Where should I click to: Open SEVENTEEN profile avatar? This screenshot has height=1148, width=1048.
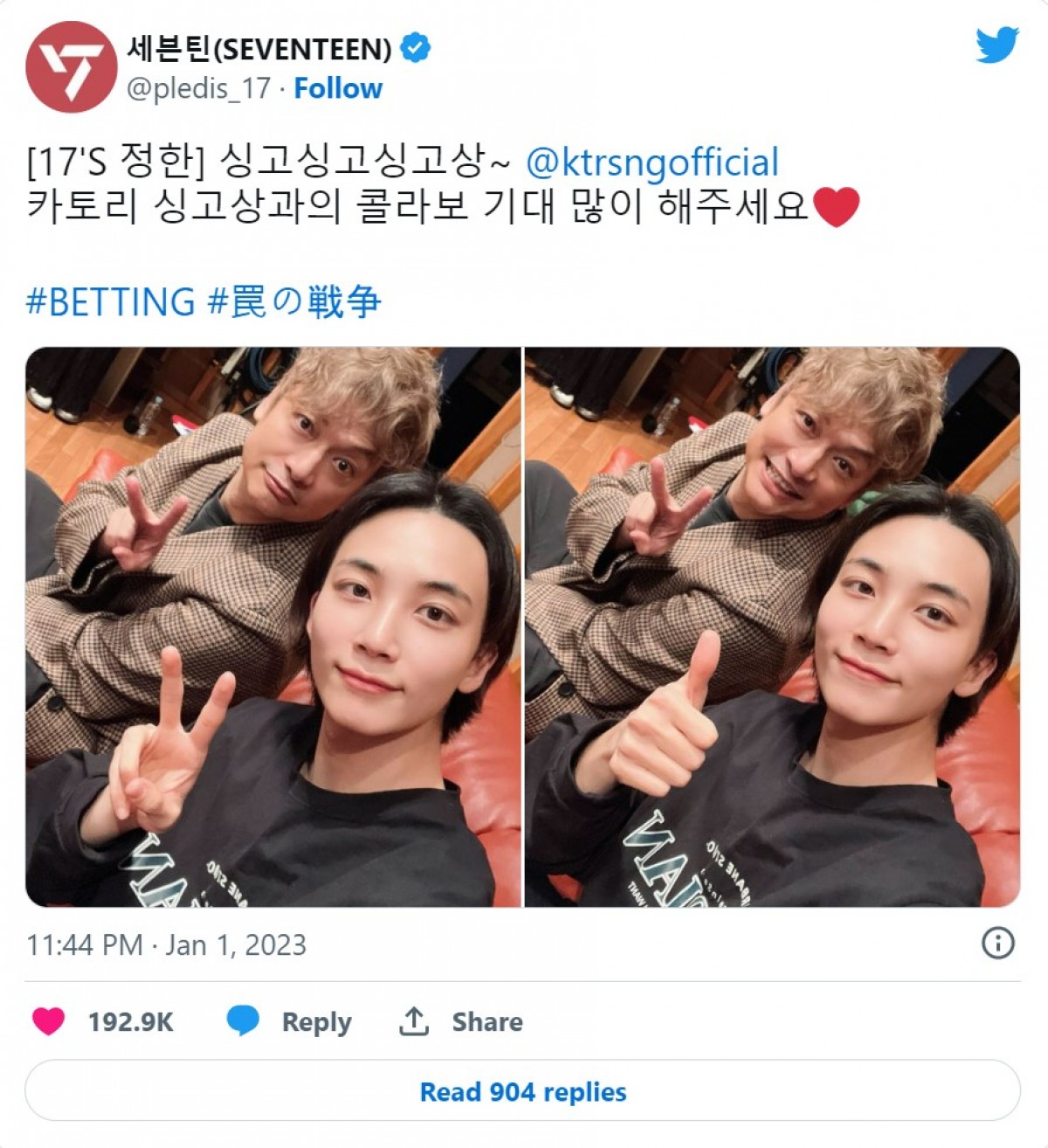71,67
